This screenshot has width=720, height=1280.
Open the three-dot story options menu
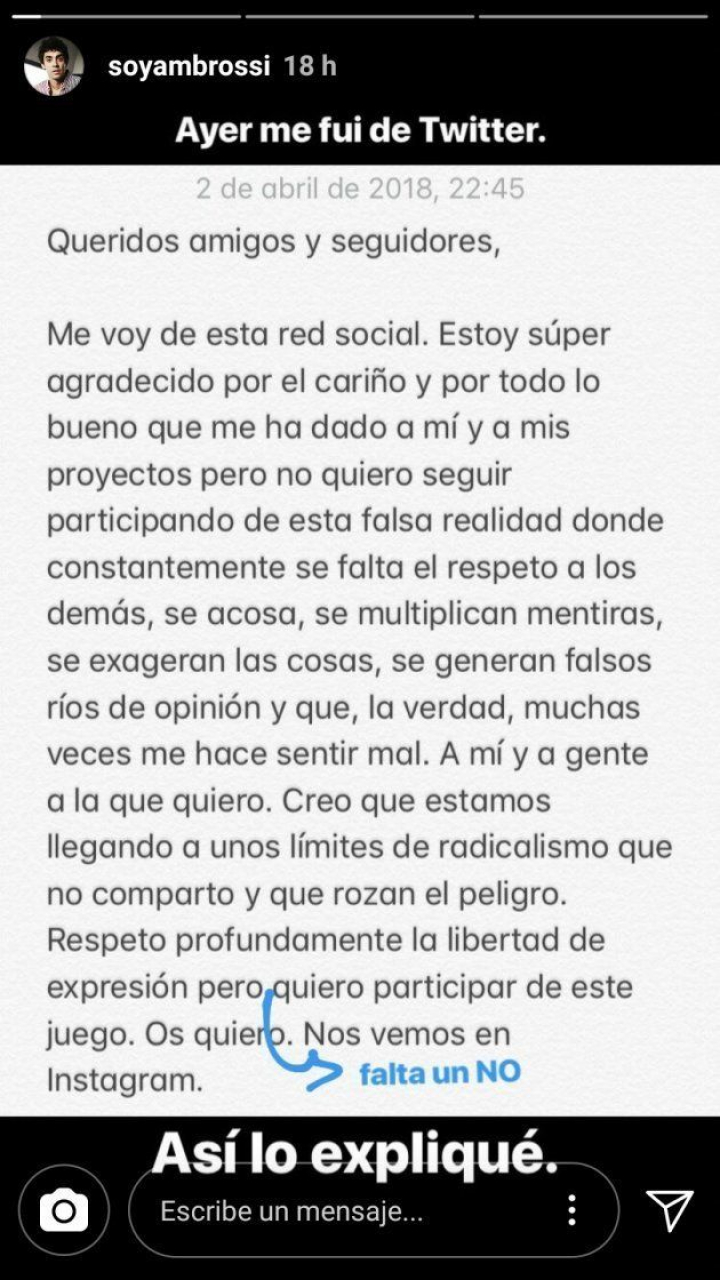click(572, 1211)
